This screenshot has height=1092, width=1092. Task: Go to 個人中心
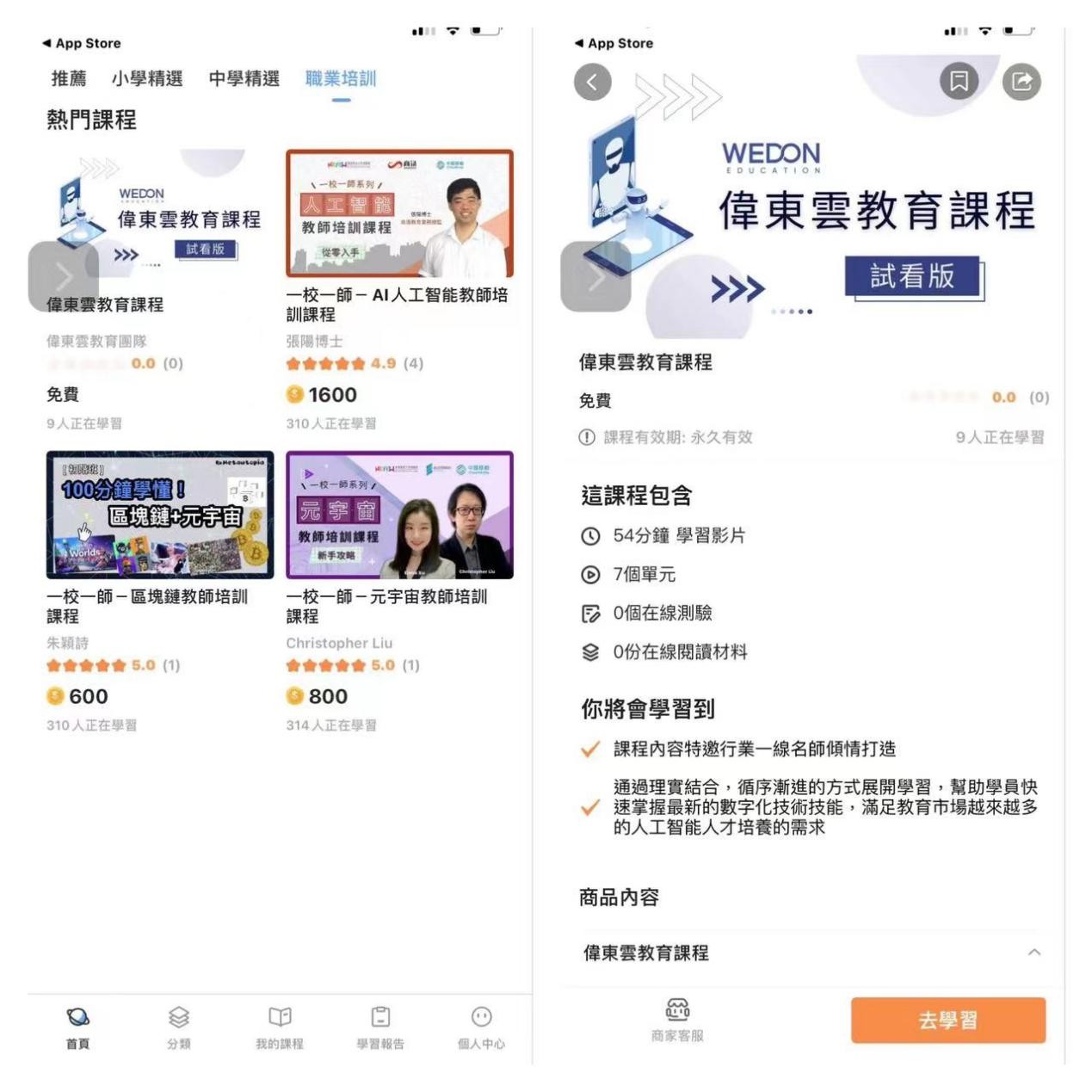point(481,1027)
